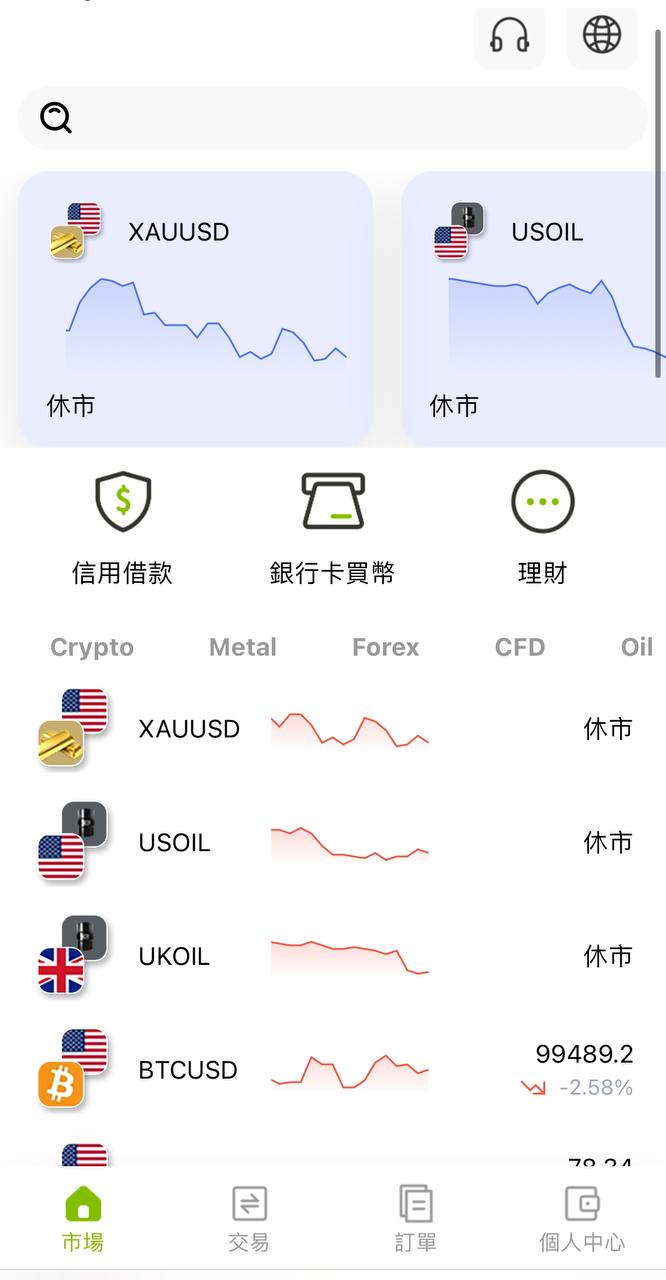Open the USOIL row in the list
This screenshot has height=1280, width=666.
(333, 843)
